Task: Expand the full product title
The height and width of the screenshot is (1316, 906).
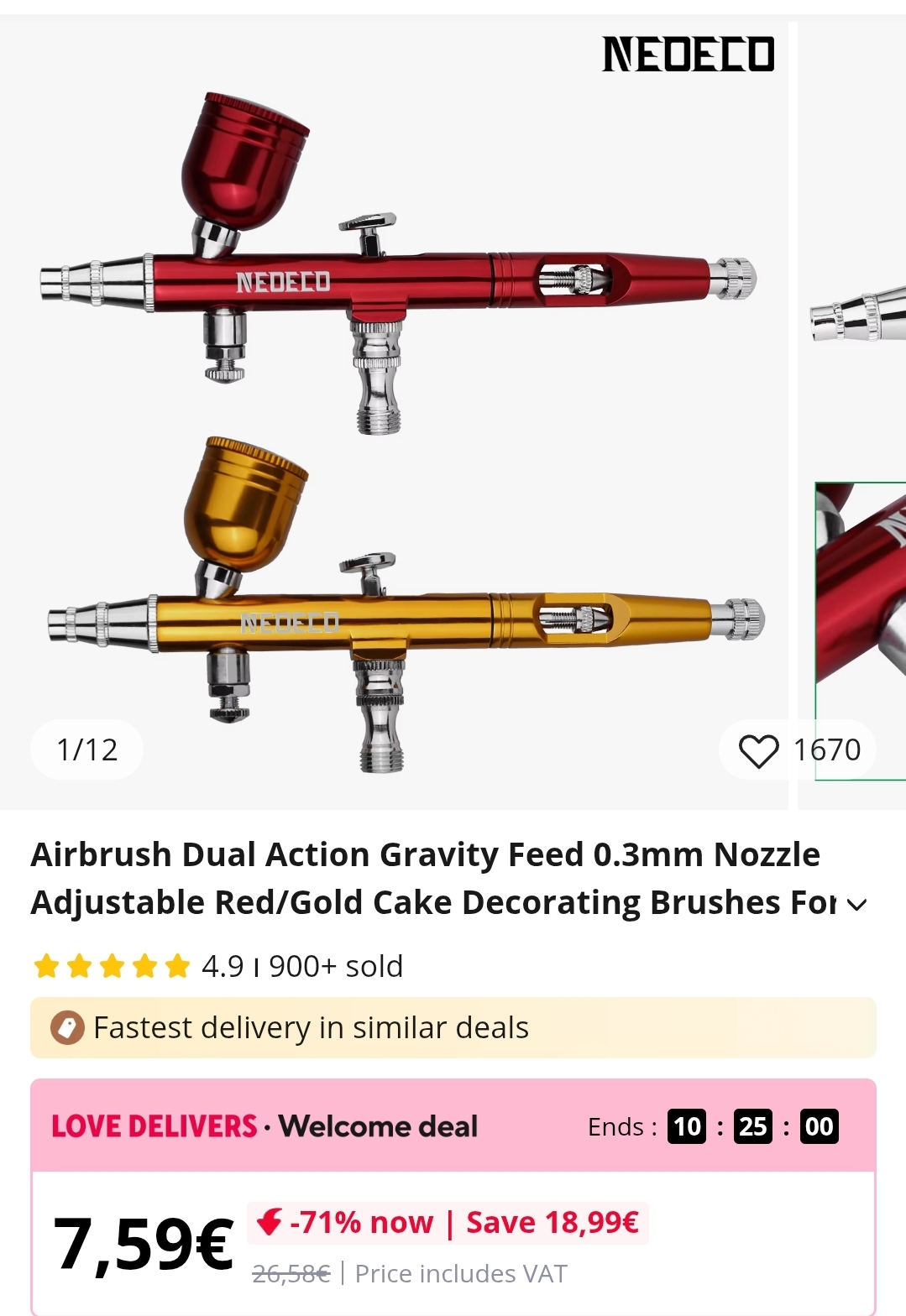Action: click(x=856, y=904)
